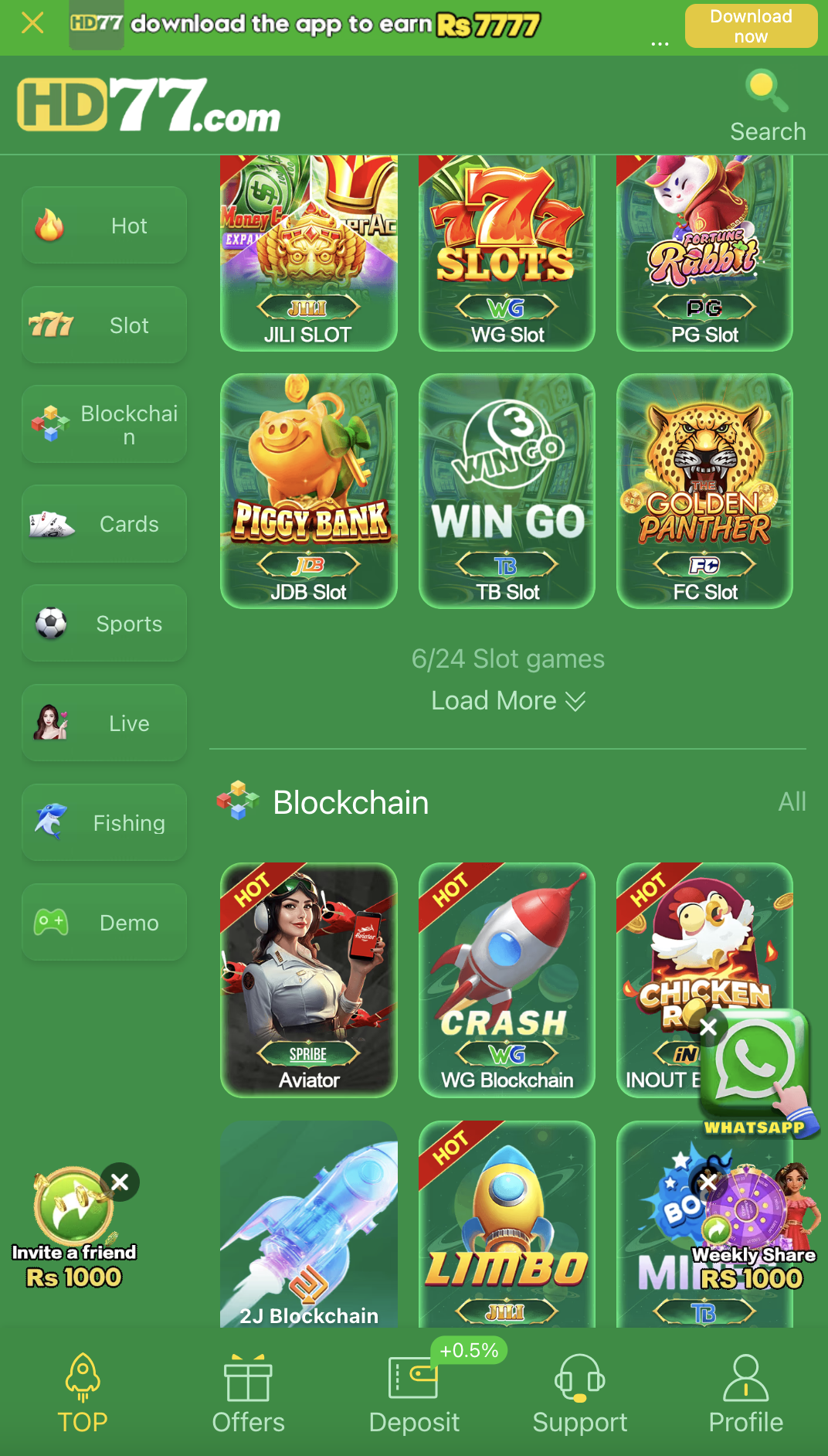
Task: Tap the Download now button
Action: (750, 26)
